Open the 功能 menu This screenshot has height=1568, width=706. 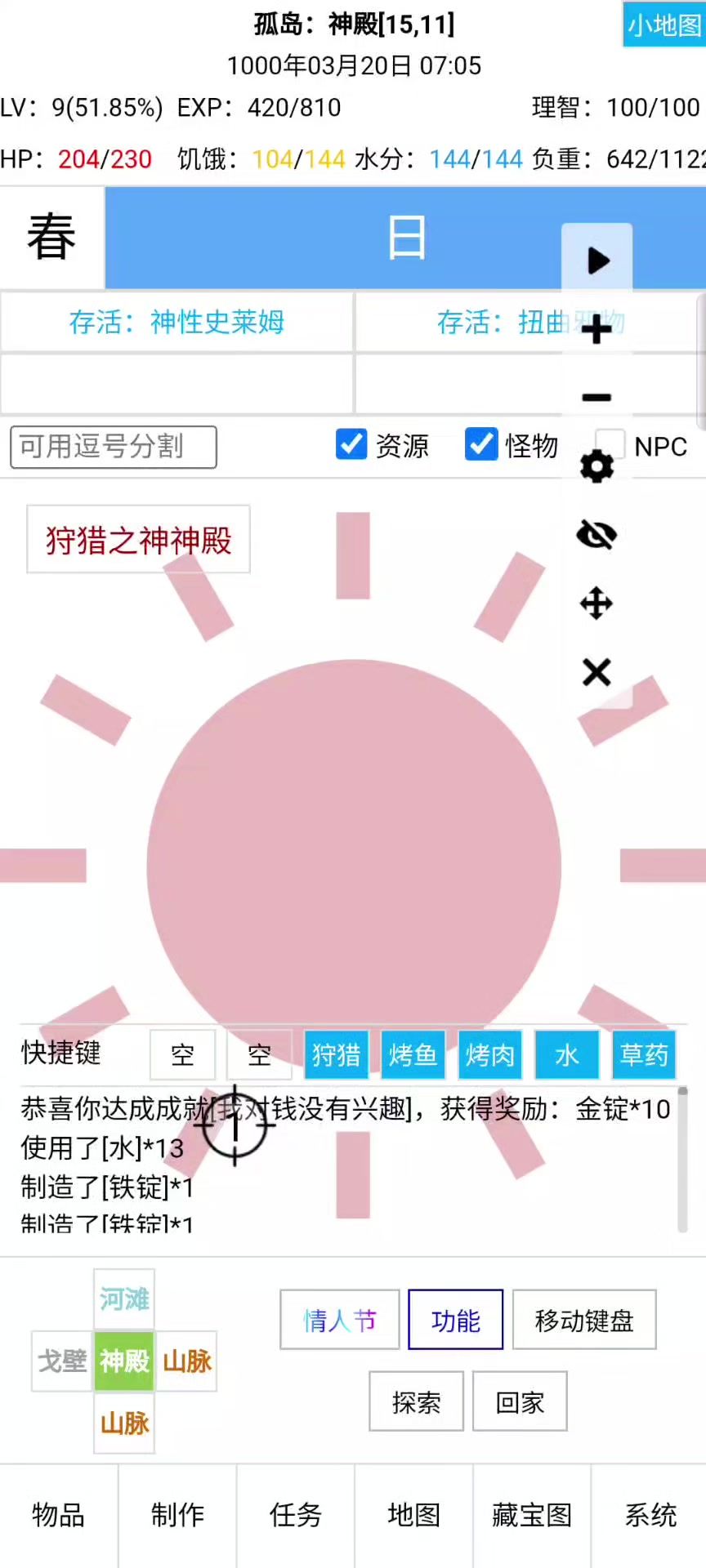click(x=455, y=1320)
